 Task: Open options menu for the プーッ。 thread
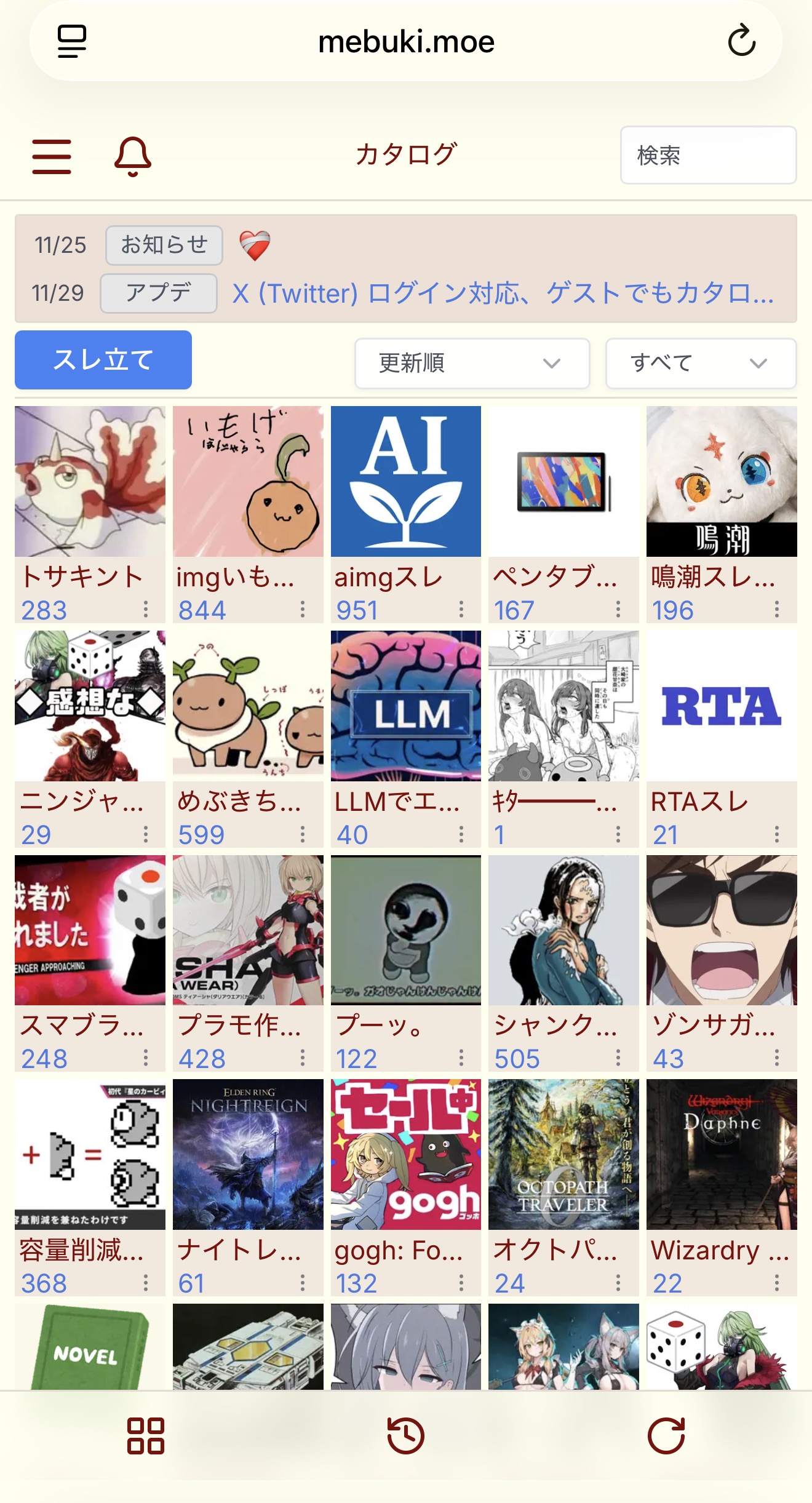coord(461,1058)
